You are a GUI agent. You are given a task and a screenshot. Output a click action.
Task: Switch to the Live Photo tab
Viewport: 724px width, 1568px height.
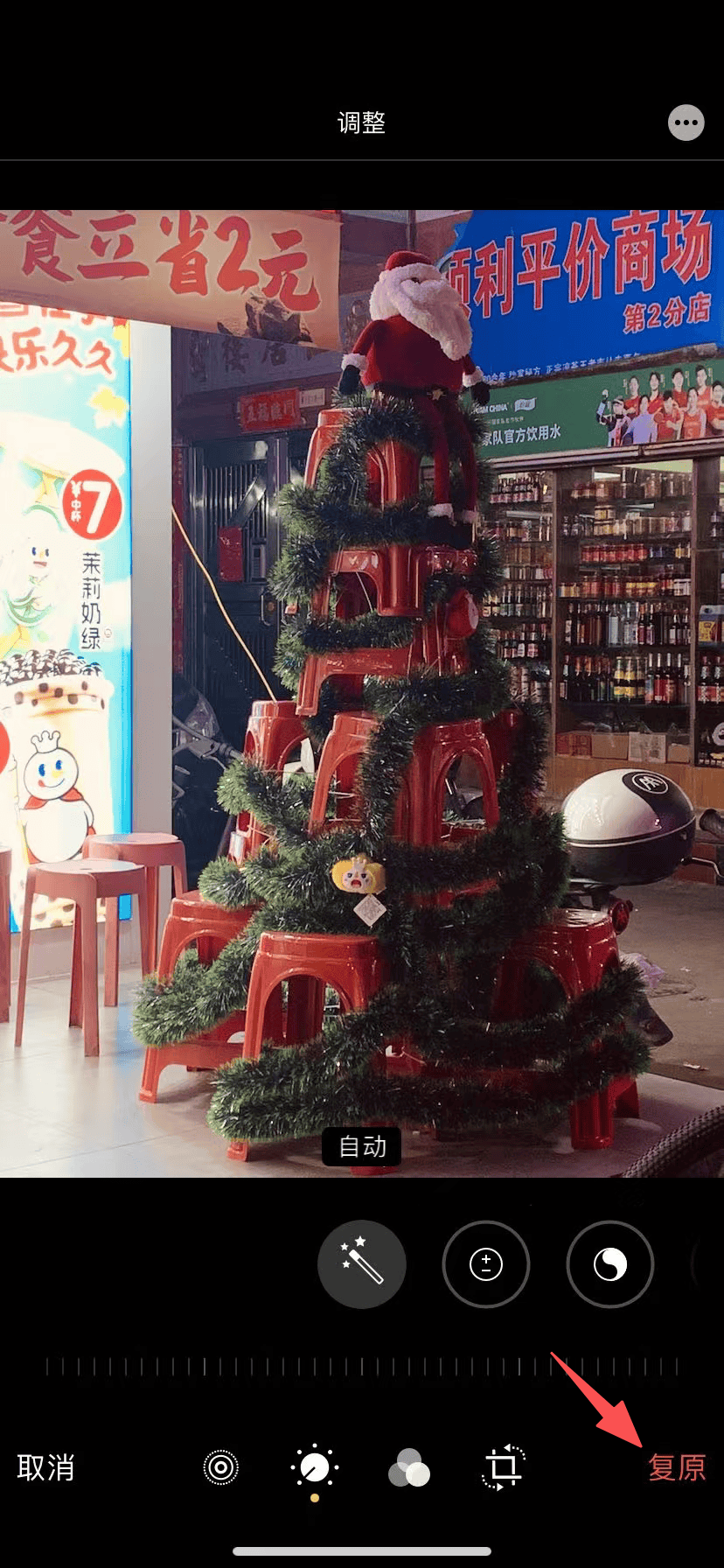pyautogui.click(x=220, y=1467)
